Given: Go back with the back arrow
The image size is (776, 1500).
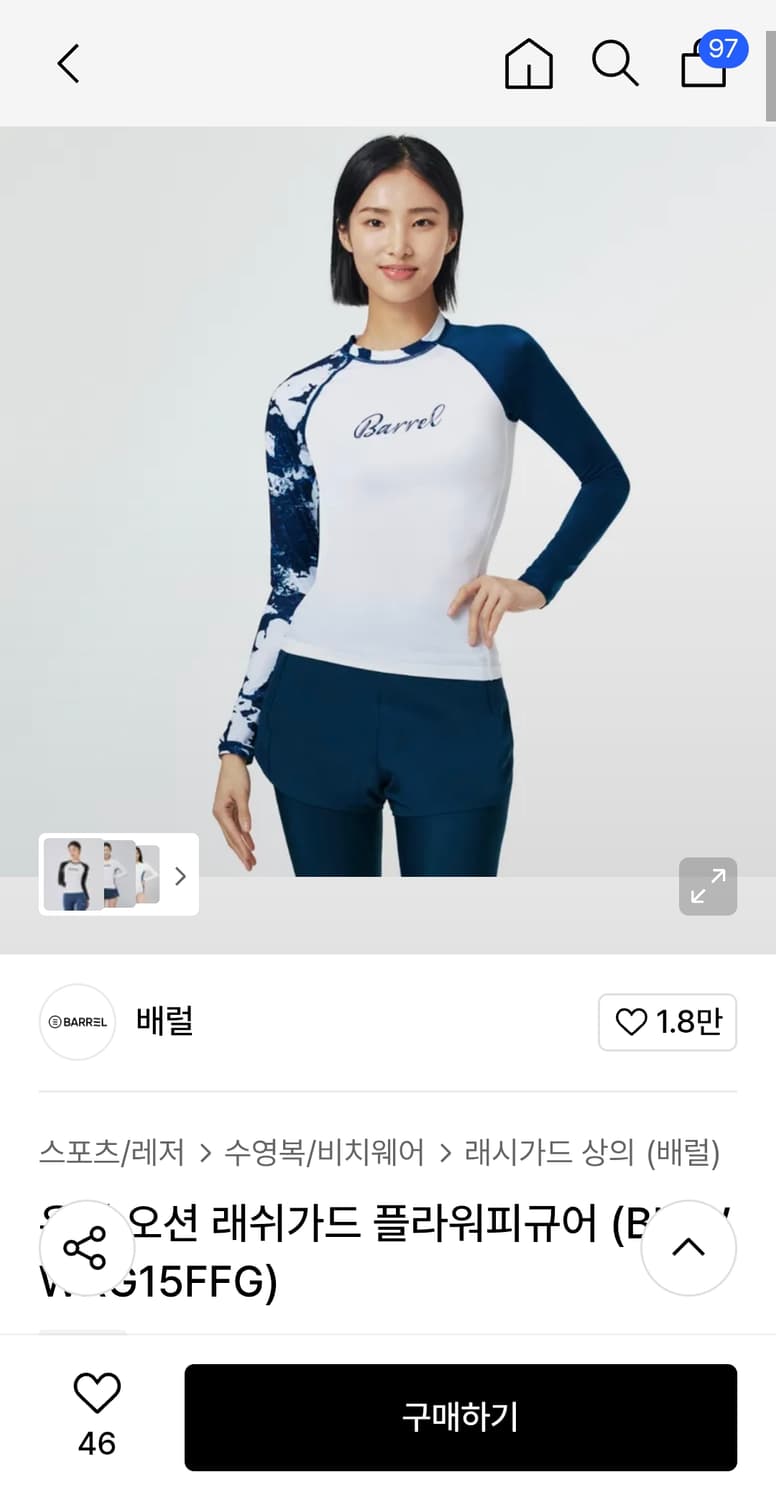Looking at the screenshot, I should [x=67, y=62].
